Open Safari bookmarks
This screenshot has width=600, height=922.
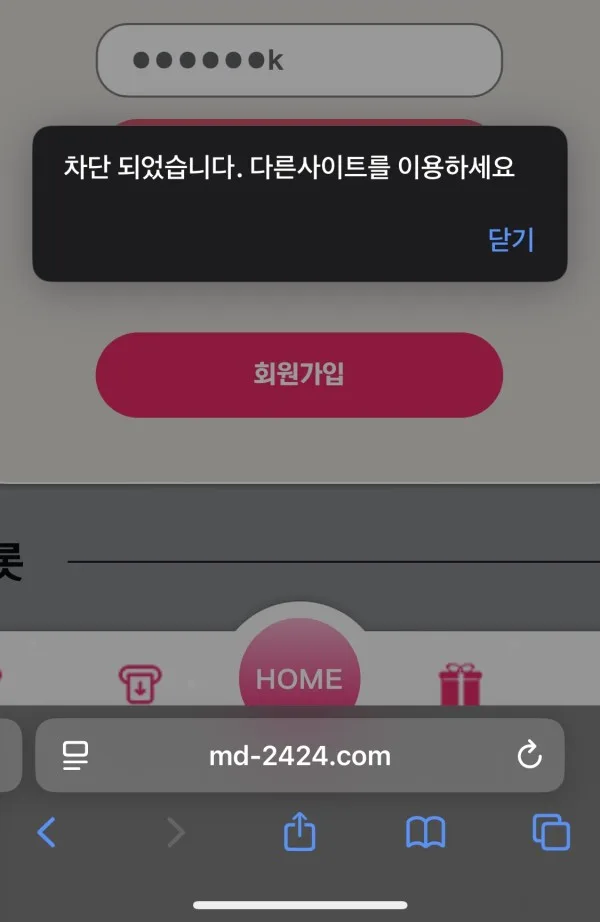(425, 832)
